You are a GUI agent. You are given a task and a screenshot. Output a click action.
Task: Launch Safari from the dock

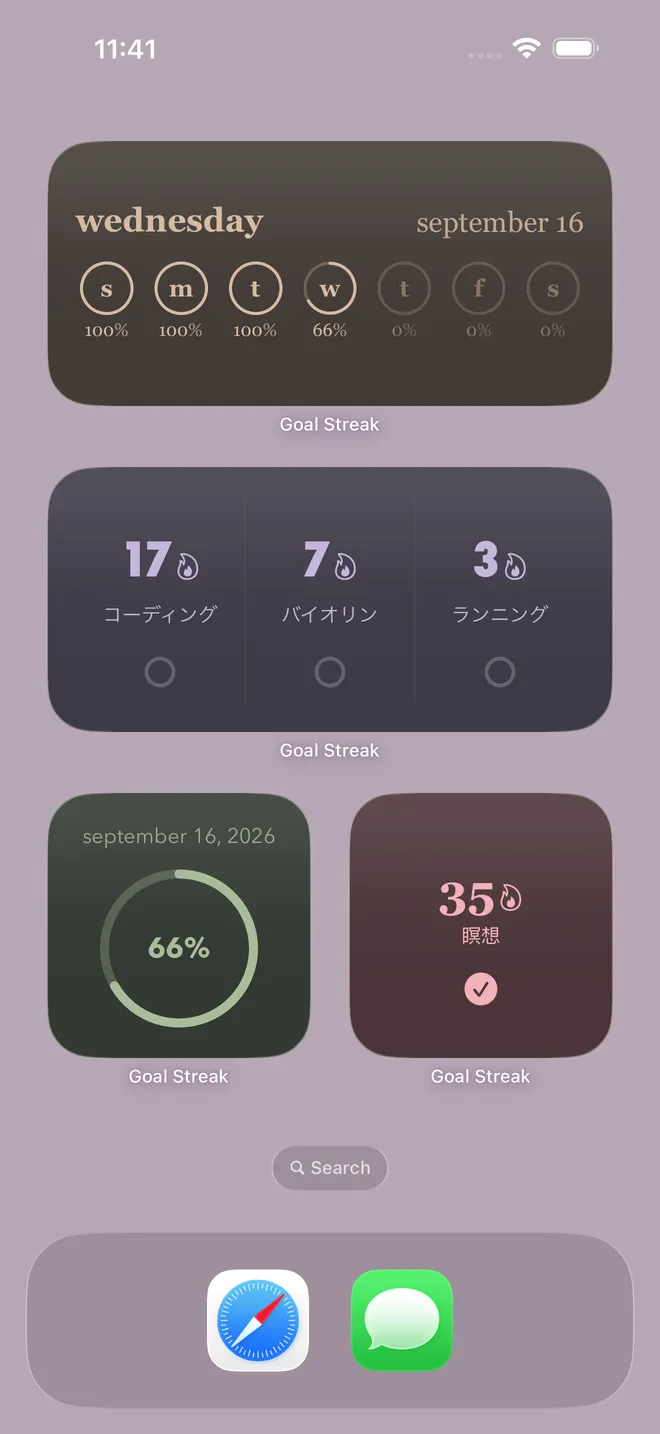[x=258, y=1320]
